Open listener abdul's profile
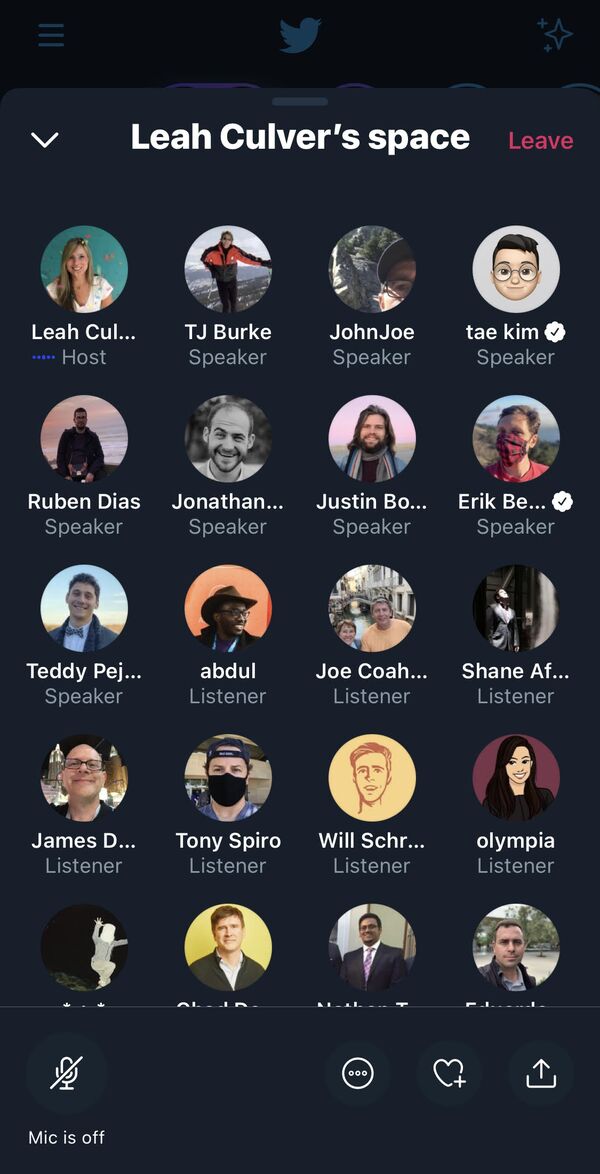 [228, 608]
